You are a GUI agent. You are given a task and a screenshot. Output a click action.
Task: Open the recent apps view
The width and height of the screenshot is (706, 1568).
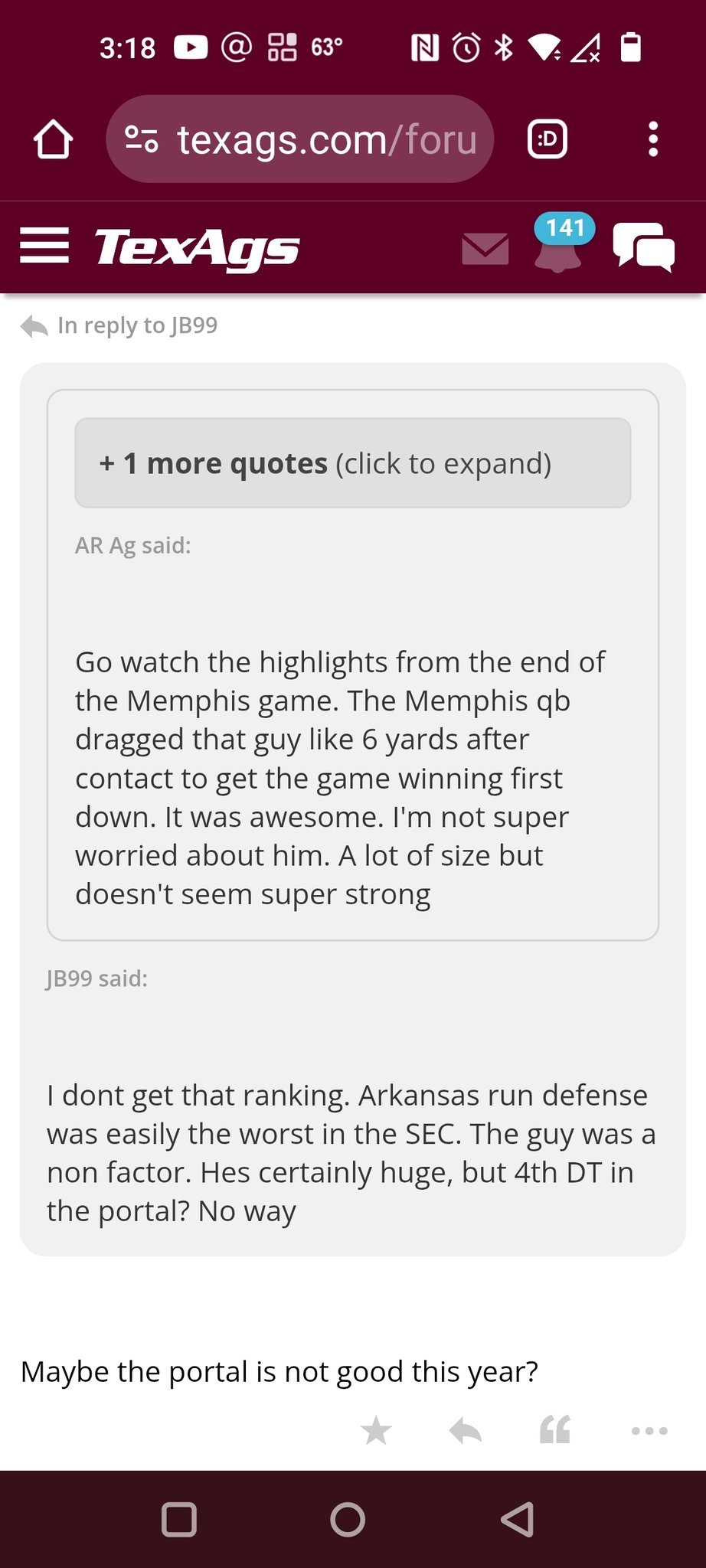[179, 1519]
